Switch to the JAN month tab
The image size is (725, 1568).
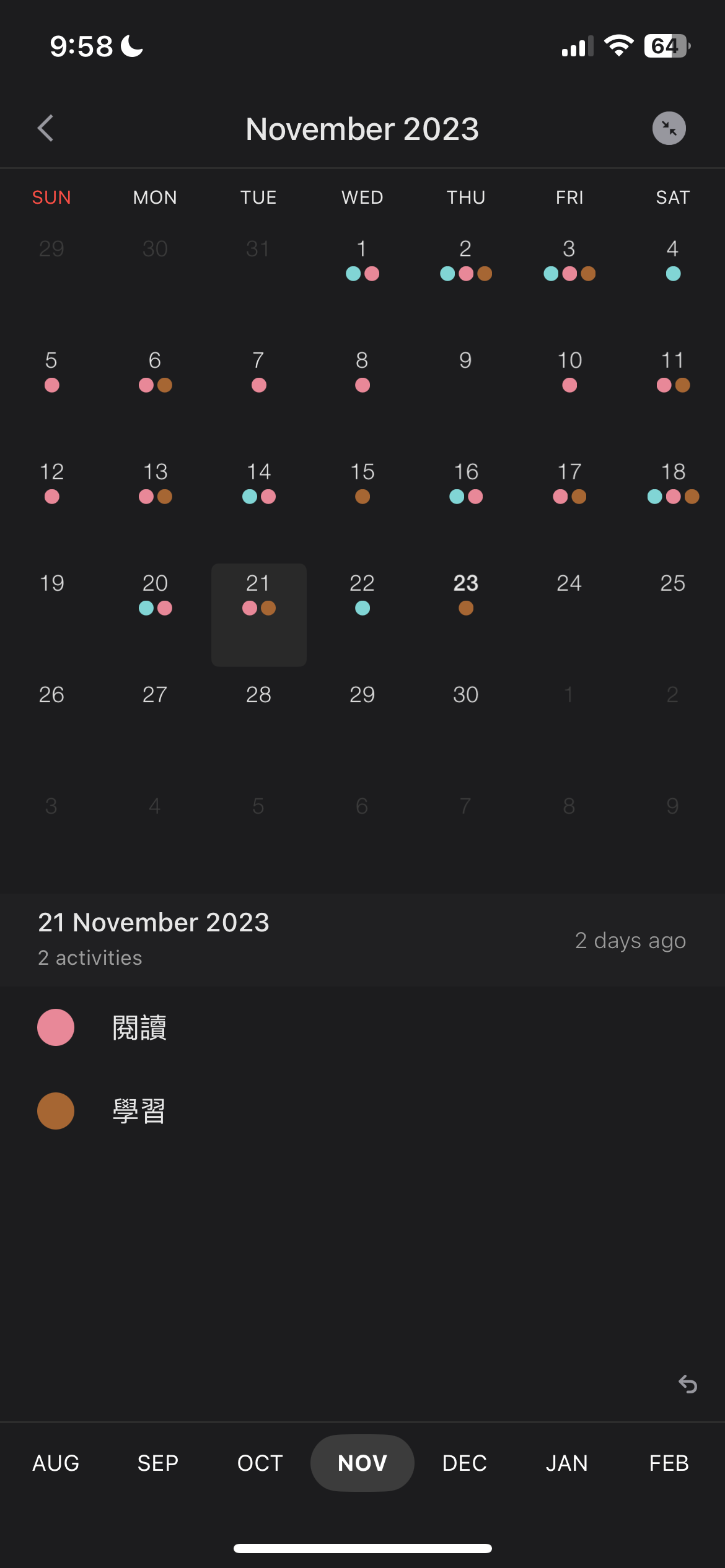[567, 1463]
